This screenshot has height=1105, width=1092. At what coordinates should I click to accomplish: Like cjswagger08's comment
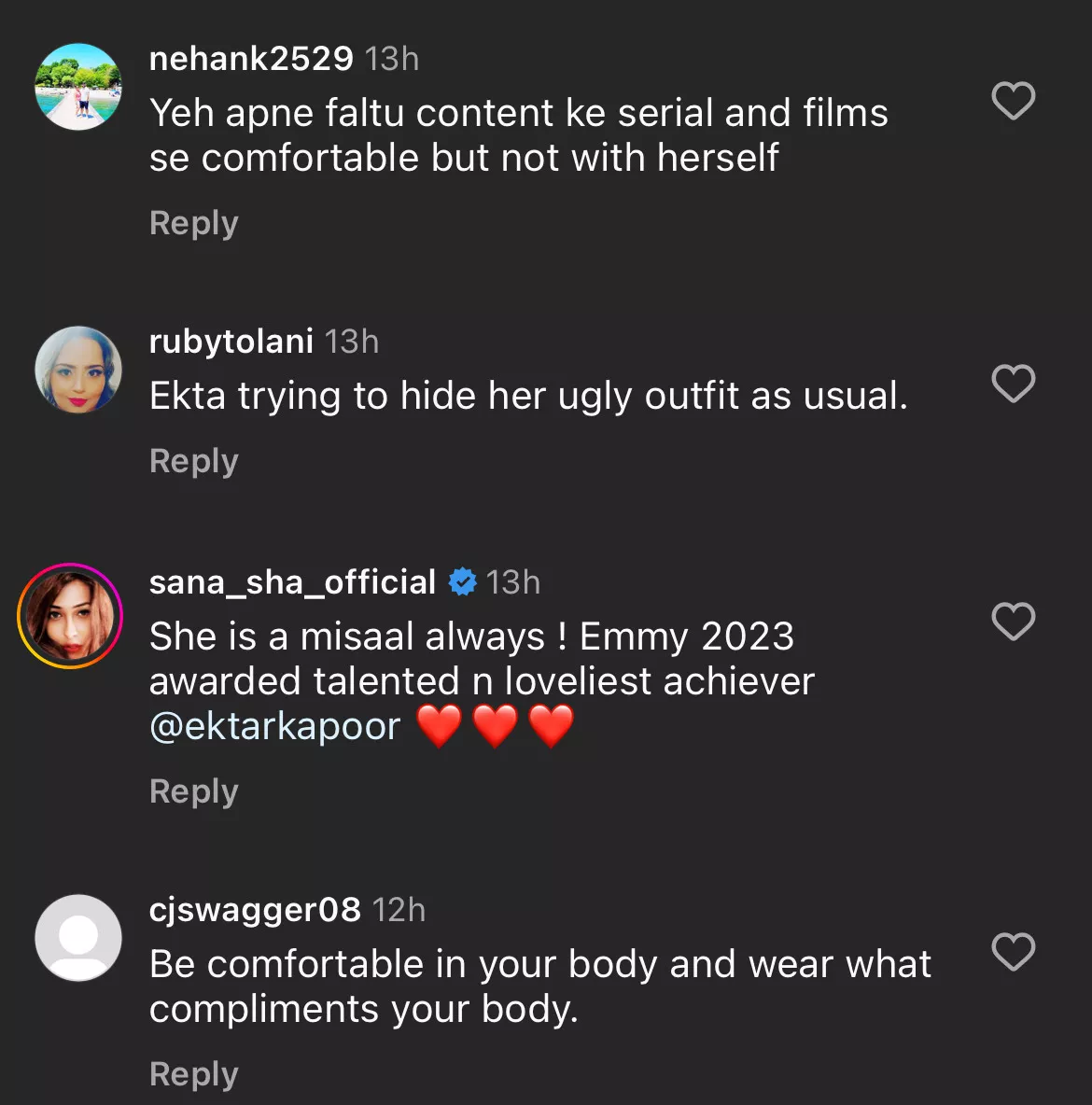(1013, 952)
